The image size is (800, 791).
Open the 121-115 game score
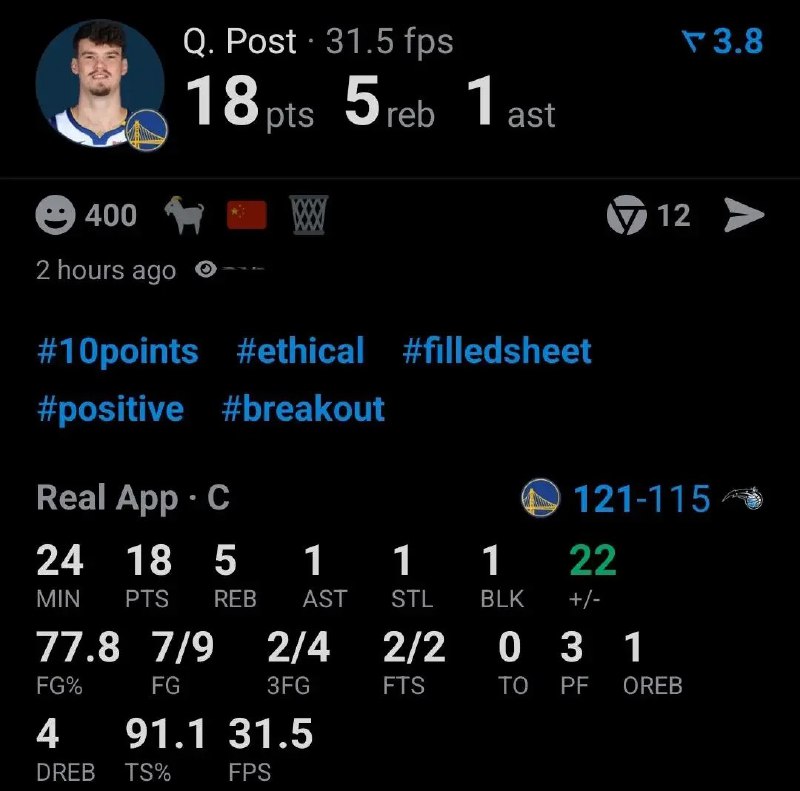(641, 498)
